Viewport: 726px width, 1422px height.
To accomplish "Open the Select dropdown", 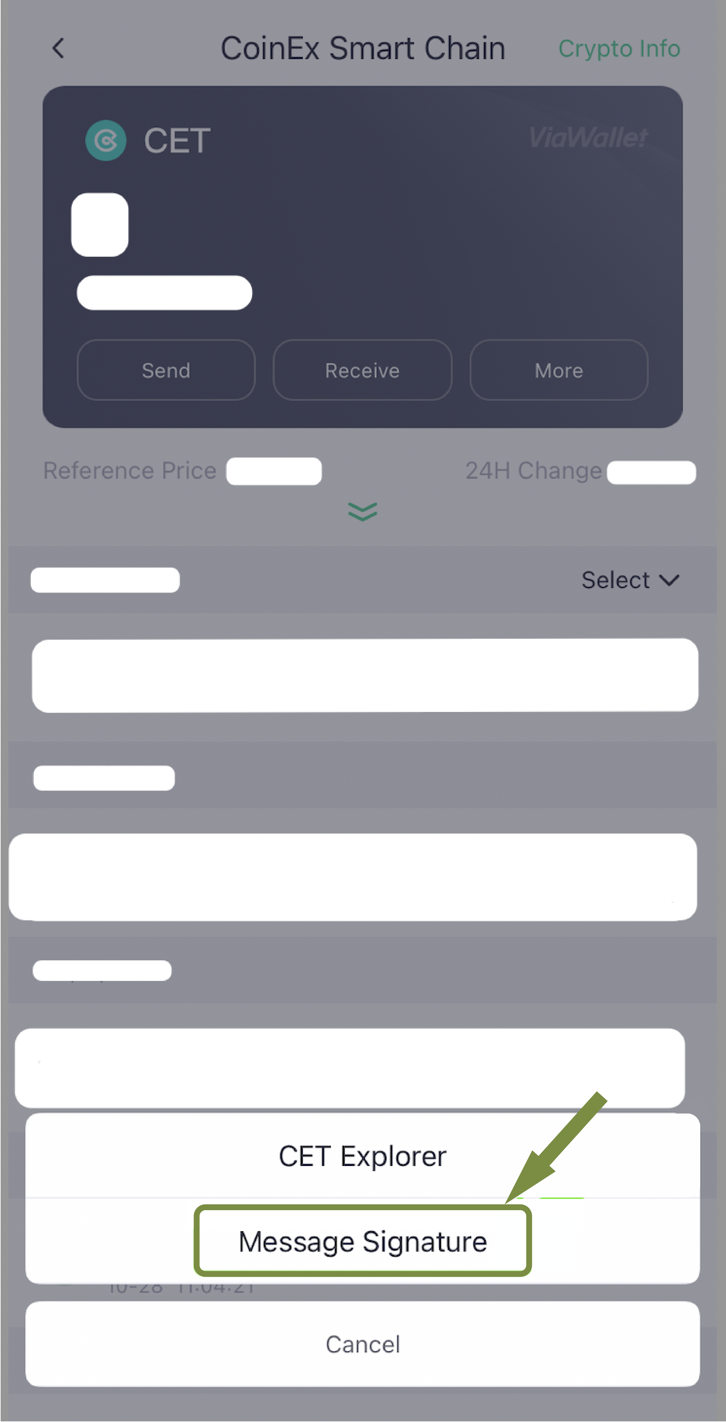I will (630, 580).
